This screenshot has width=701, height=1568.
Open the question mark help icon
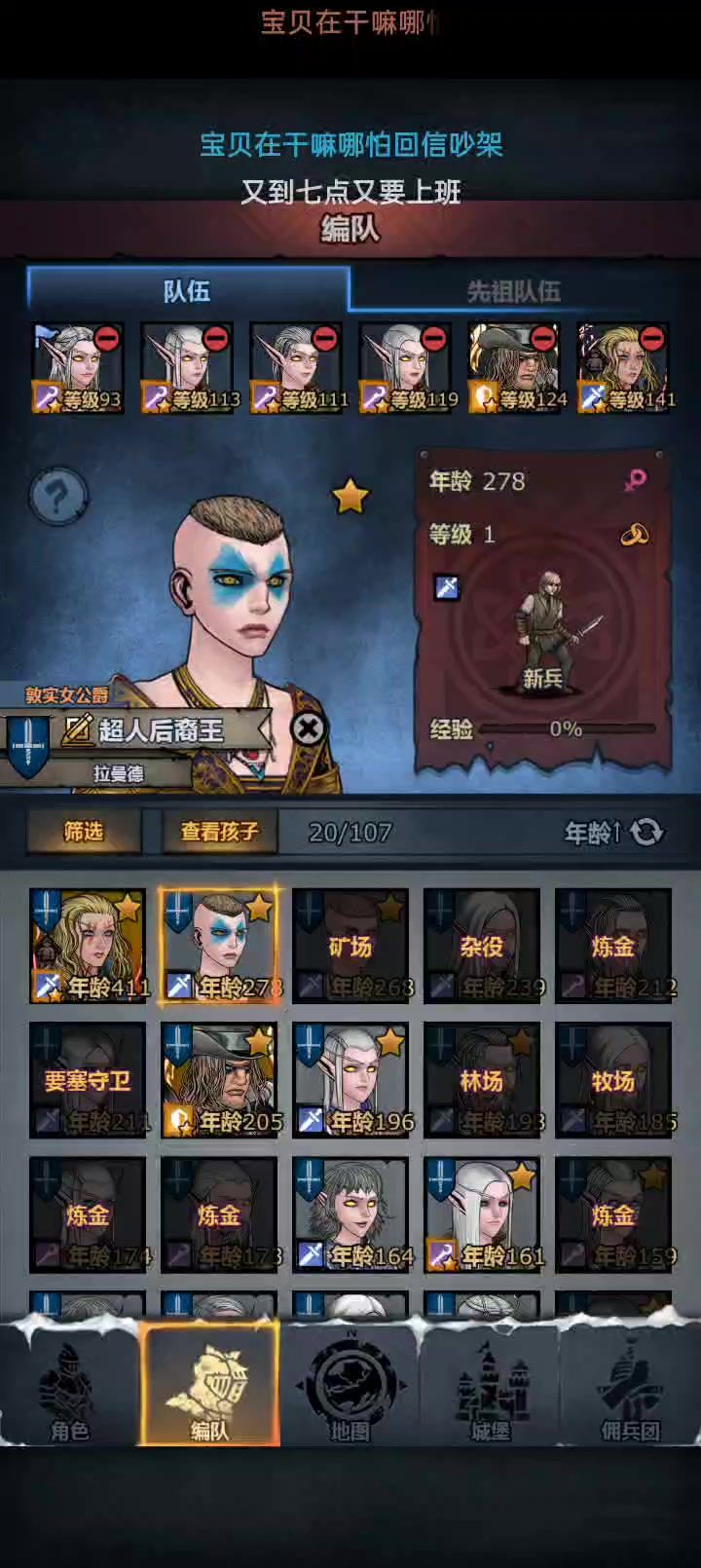pos(57,497)
